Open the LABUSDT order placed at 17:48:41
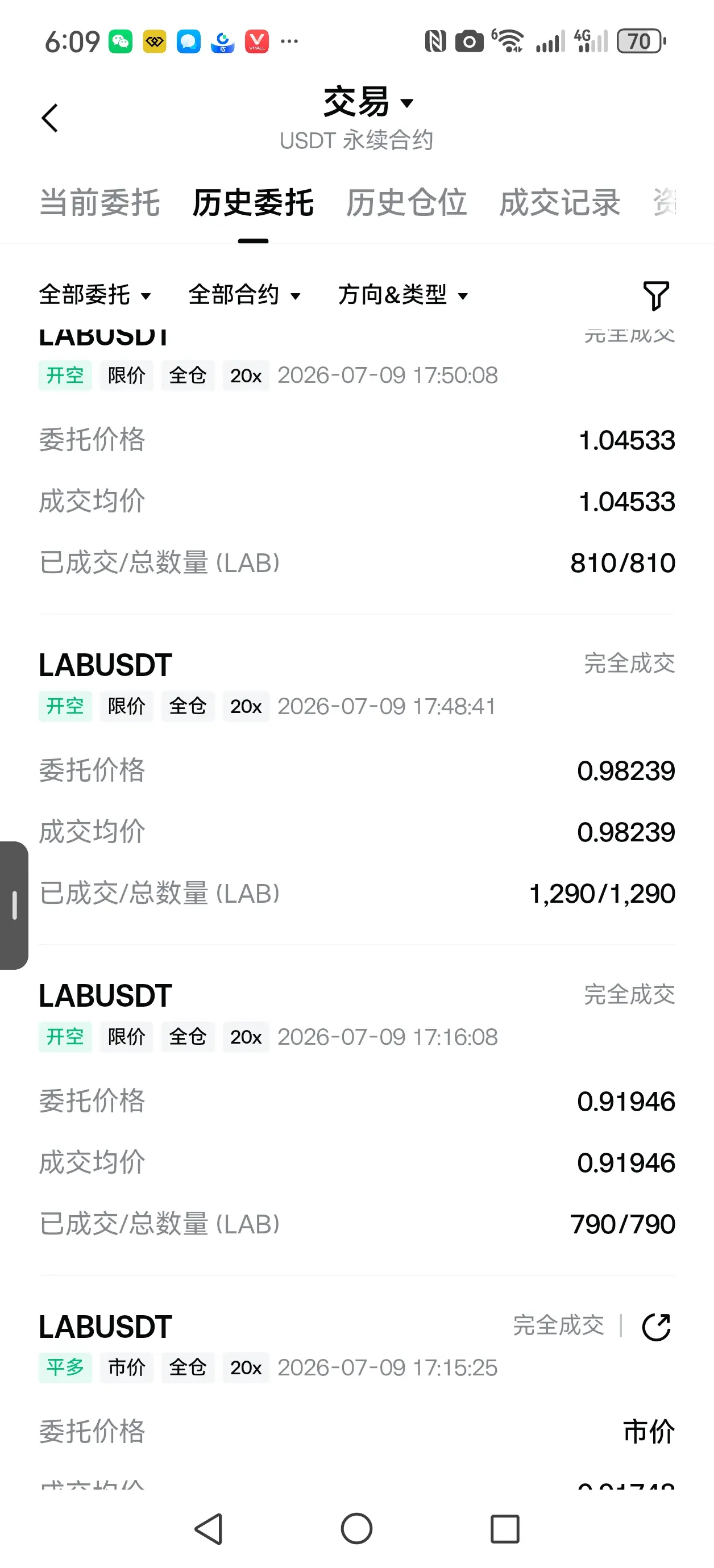 [x=357, y=779]
